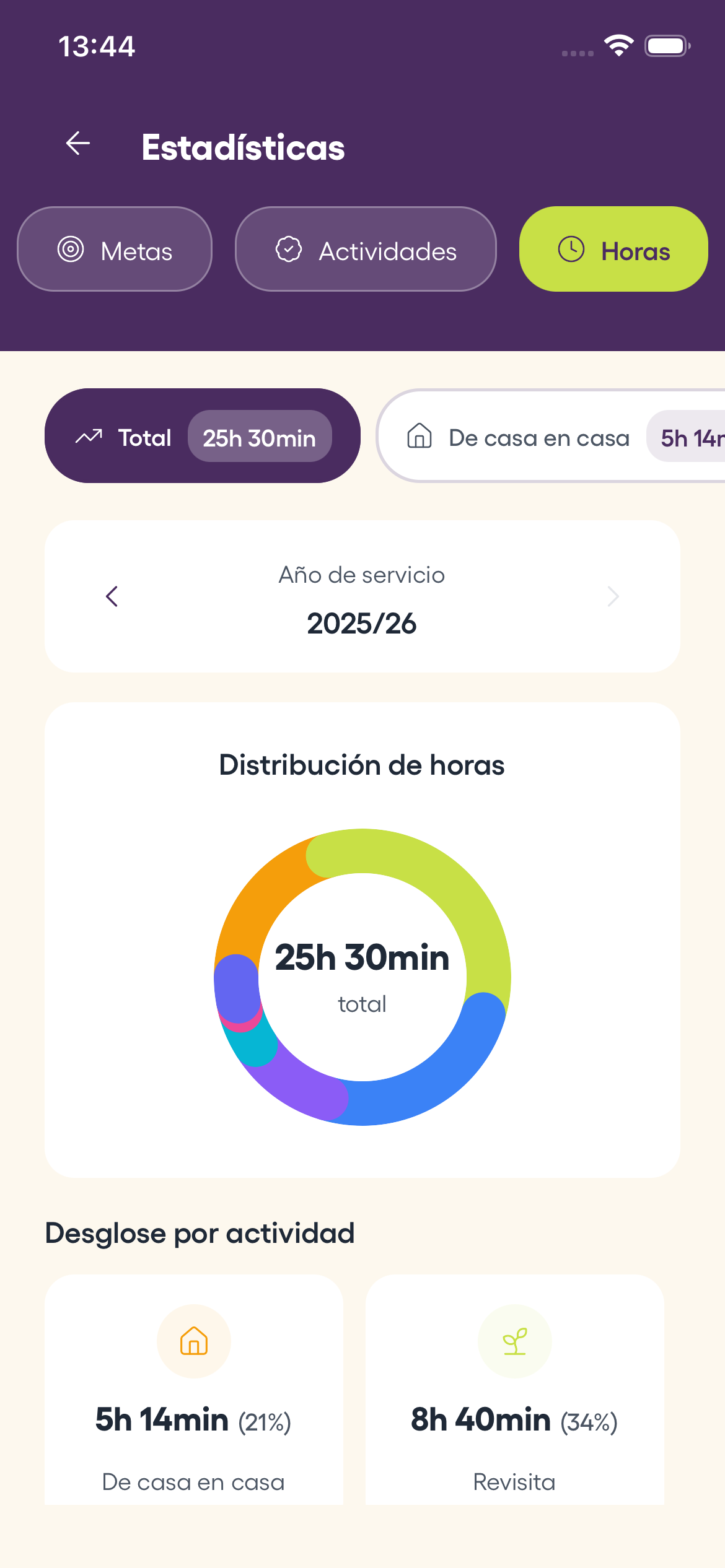Advance to next service year with right chevron
The height and width of the screenshot is (1568, 725).
click(x=613, y=596)
